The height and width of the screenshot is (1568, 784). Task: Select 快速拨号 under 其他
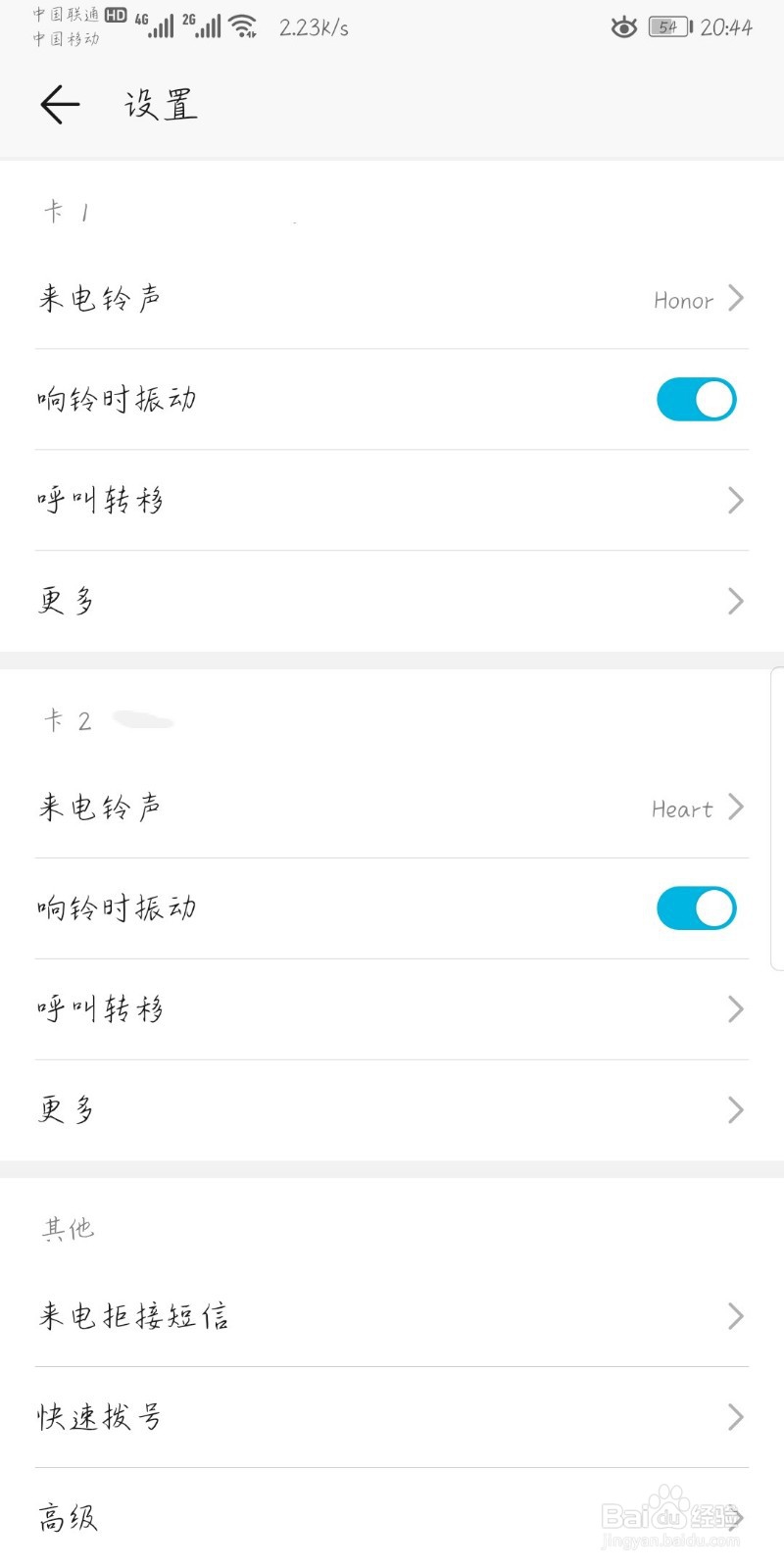[x=392, y=1416]
